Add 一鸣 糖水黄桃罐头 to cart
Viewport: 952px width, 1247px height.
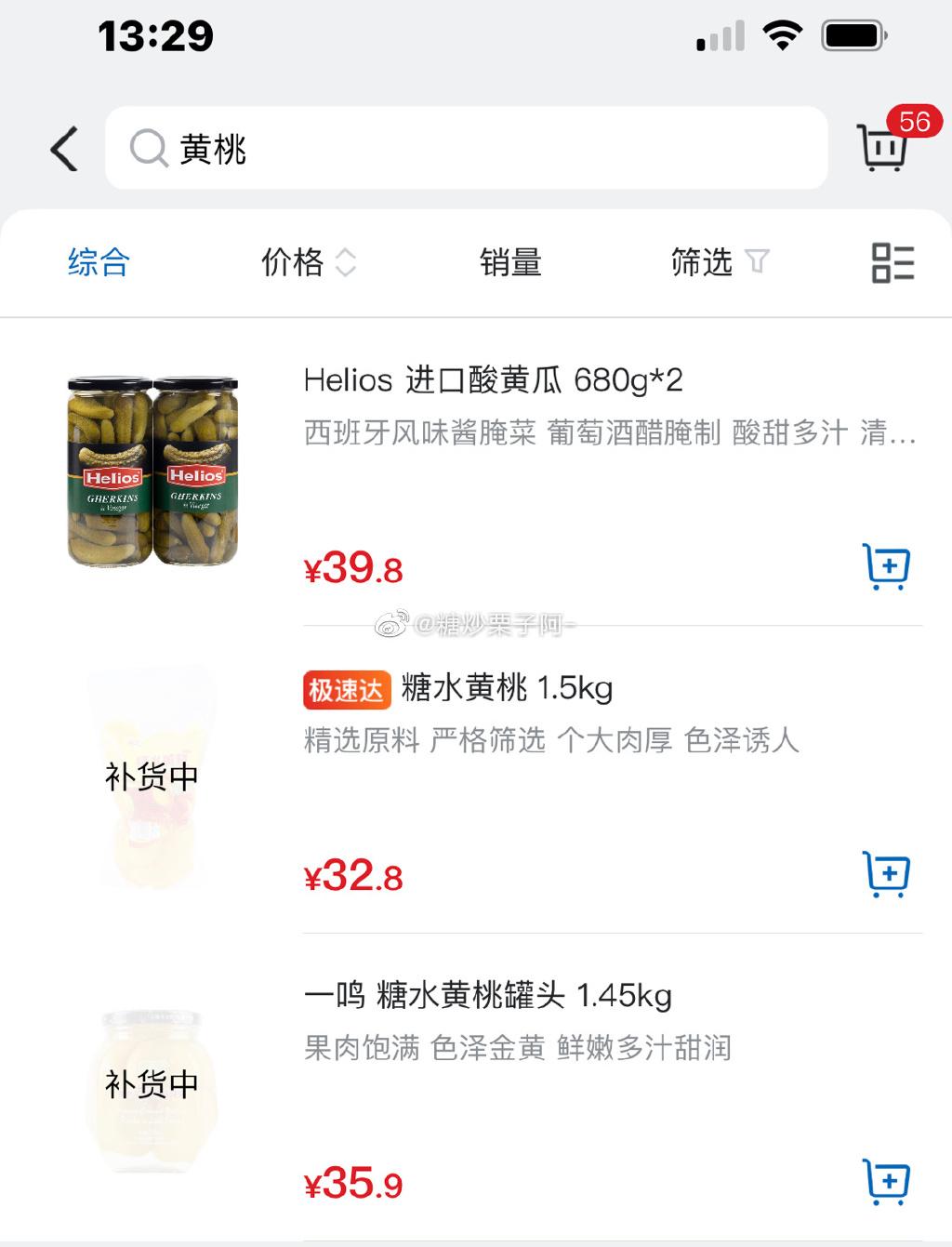pyautogui.click(x=886, y=1182)
